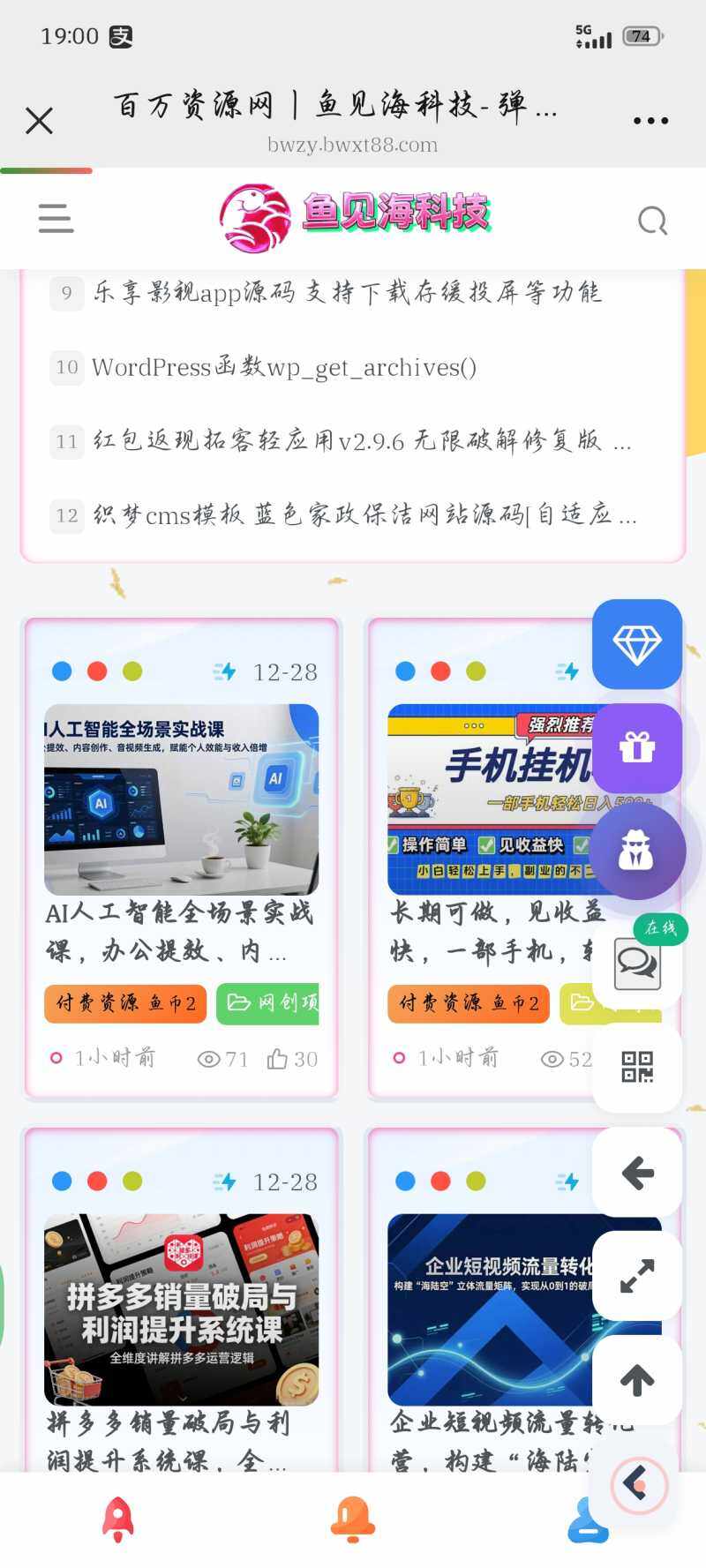Tap the incognito spy floating icon
The width and height of the screenshot is (706, 1568).
637,850
